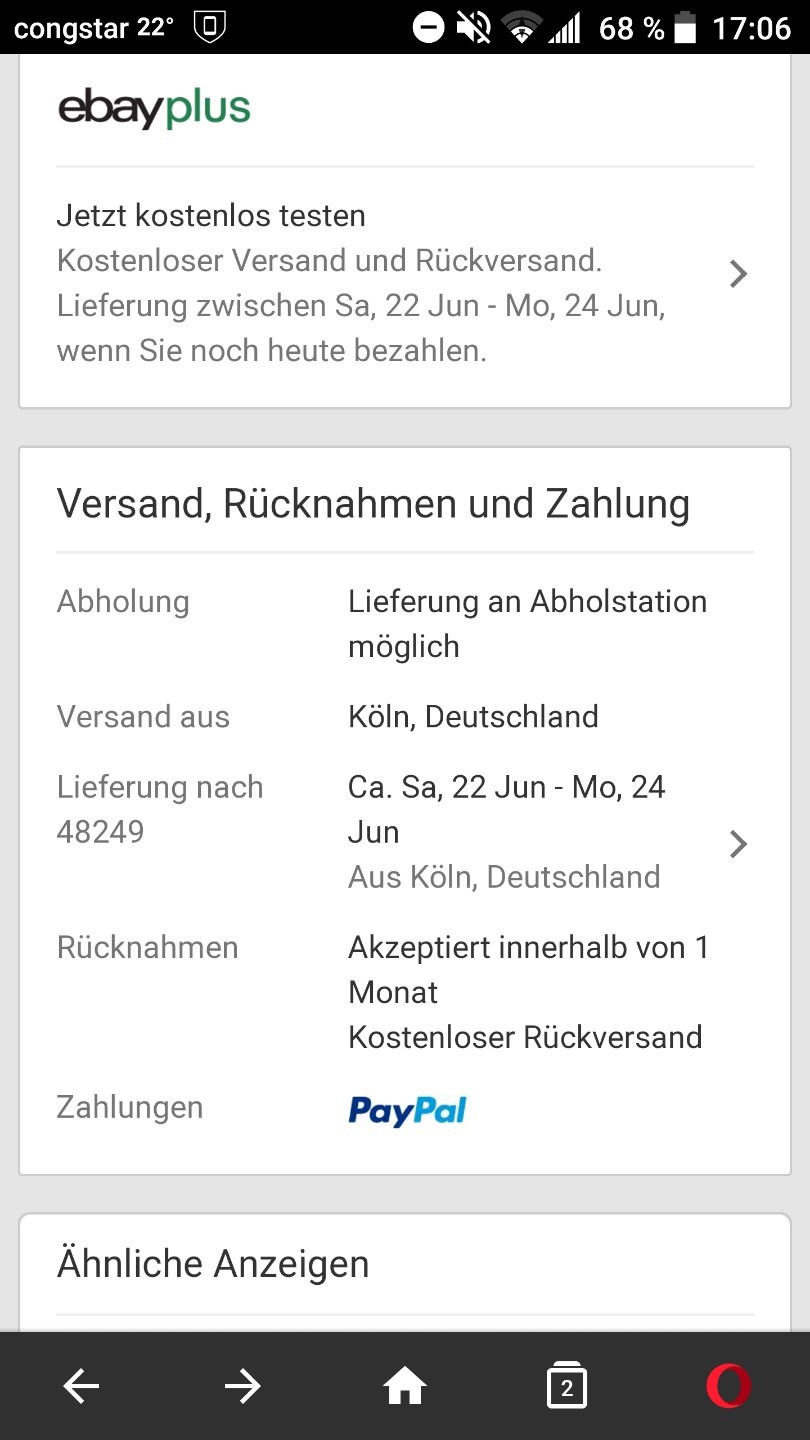Open the tab switcher showing 2 tabs
The height and width of the screenshot is (1440, 810).
pos(567,1386)
